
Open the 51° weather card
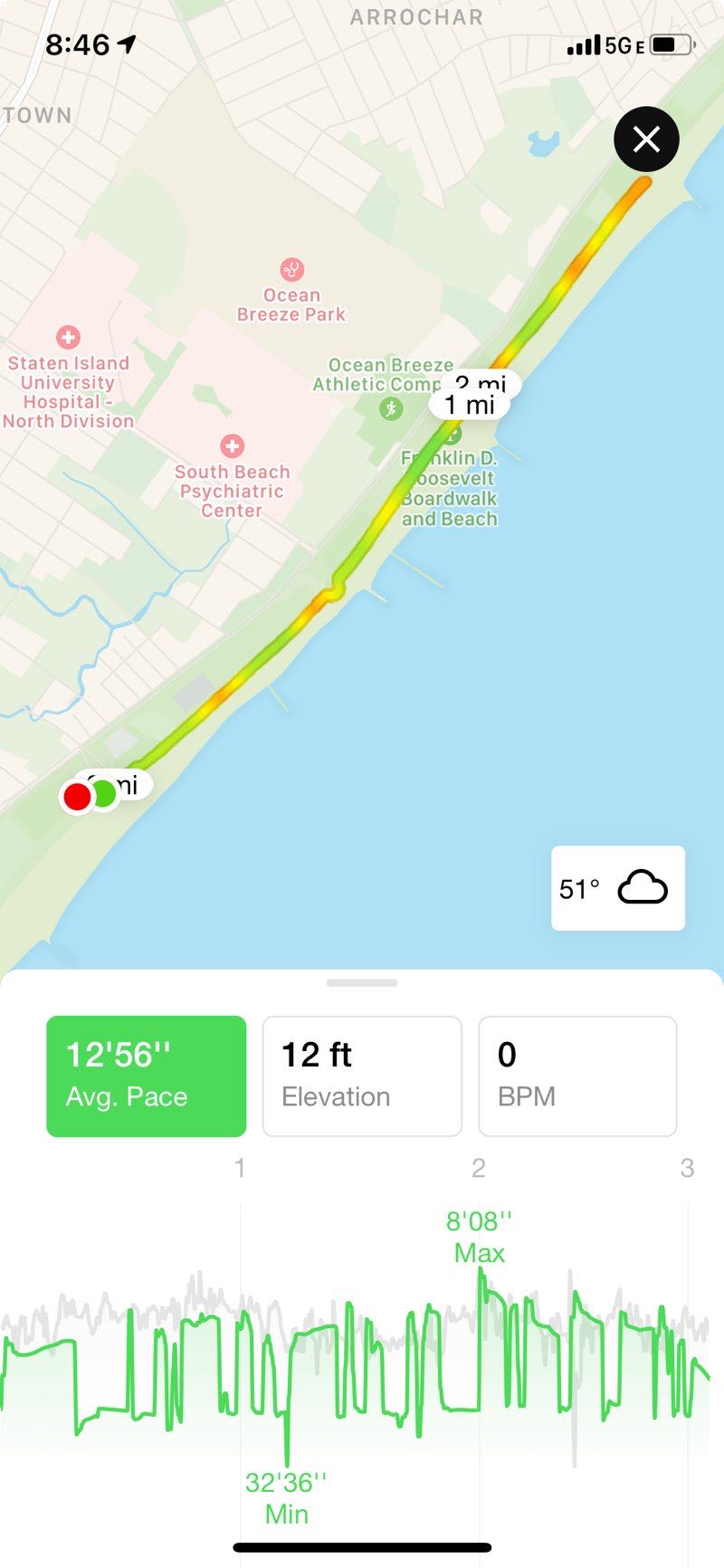[617, 888]
